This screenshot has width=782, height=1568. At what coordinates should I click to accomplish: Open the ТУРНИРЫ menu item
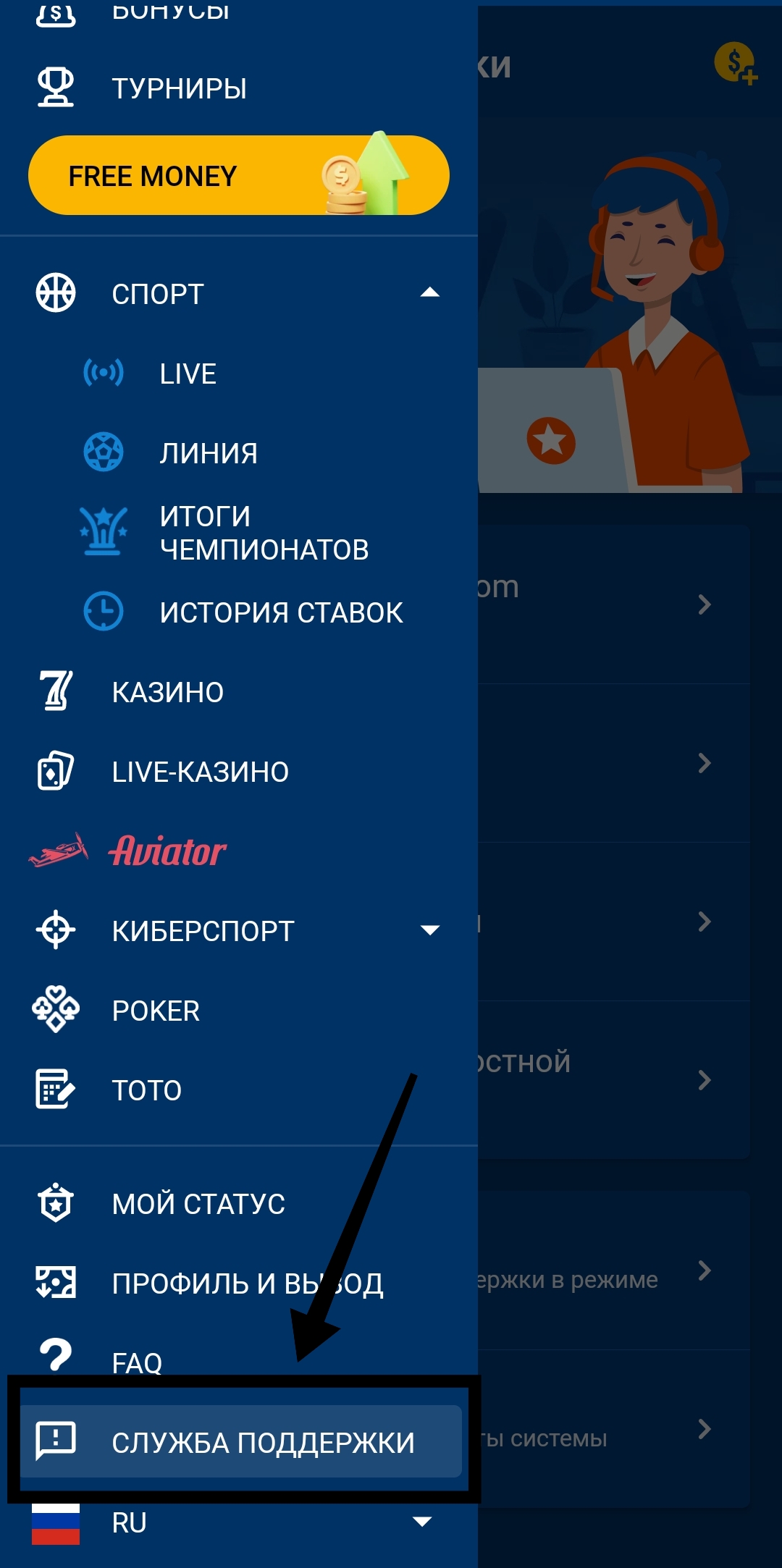coord(179,88)
